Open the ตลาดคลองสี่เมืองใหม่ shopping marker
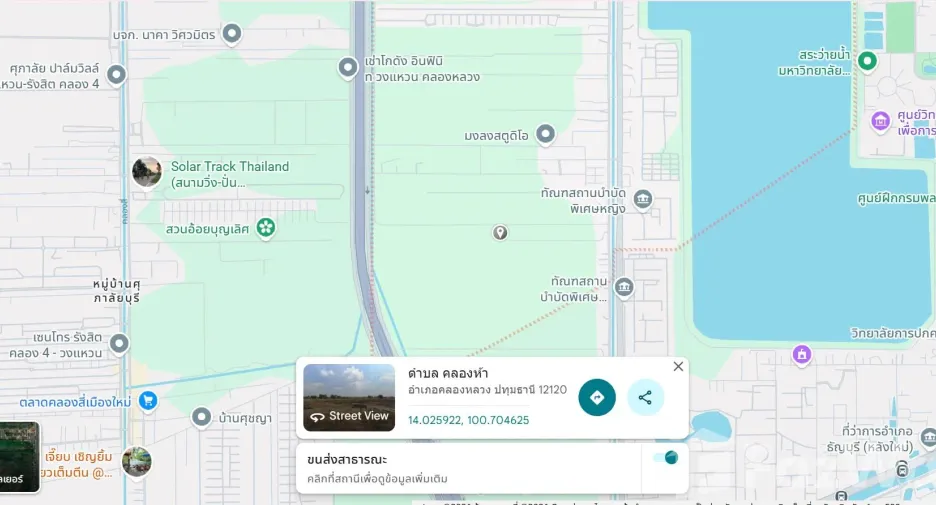Image resolution: width=936 pixels, height=505 pixels. [x=148, y=401]
